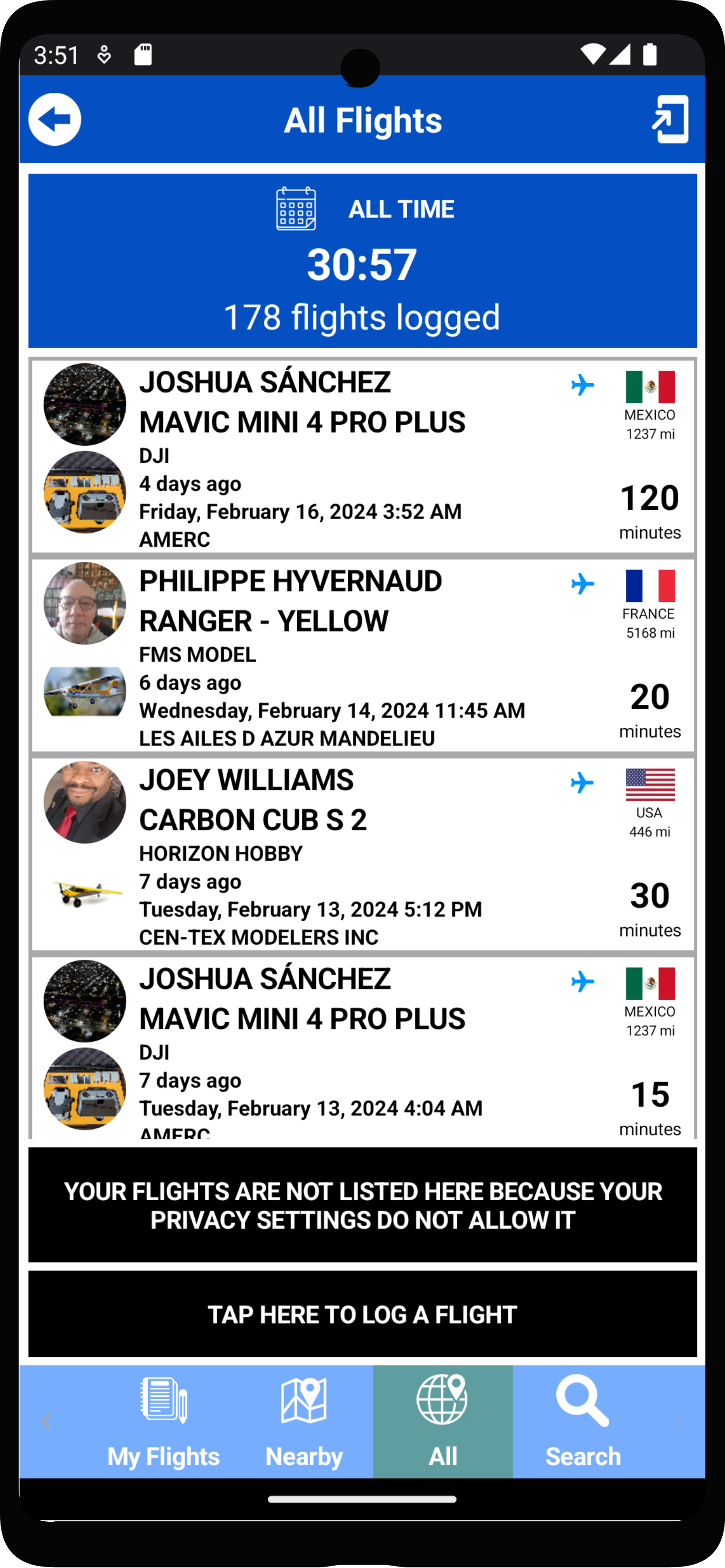Open Philippe Hyvernaud's Ranger - Yellow flight
The image size is (725, 1568).
point(362,656)
